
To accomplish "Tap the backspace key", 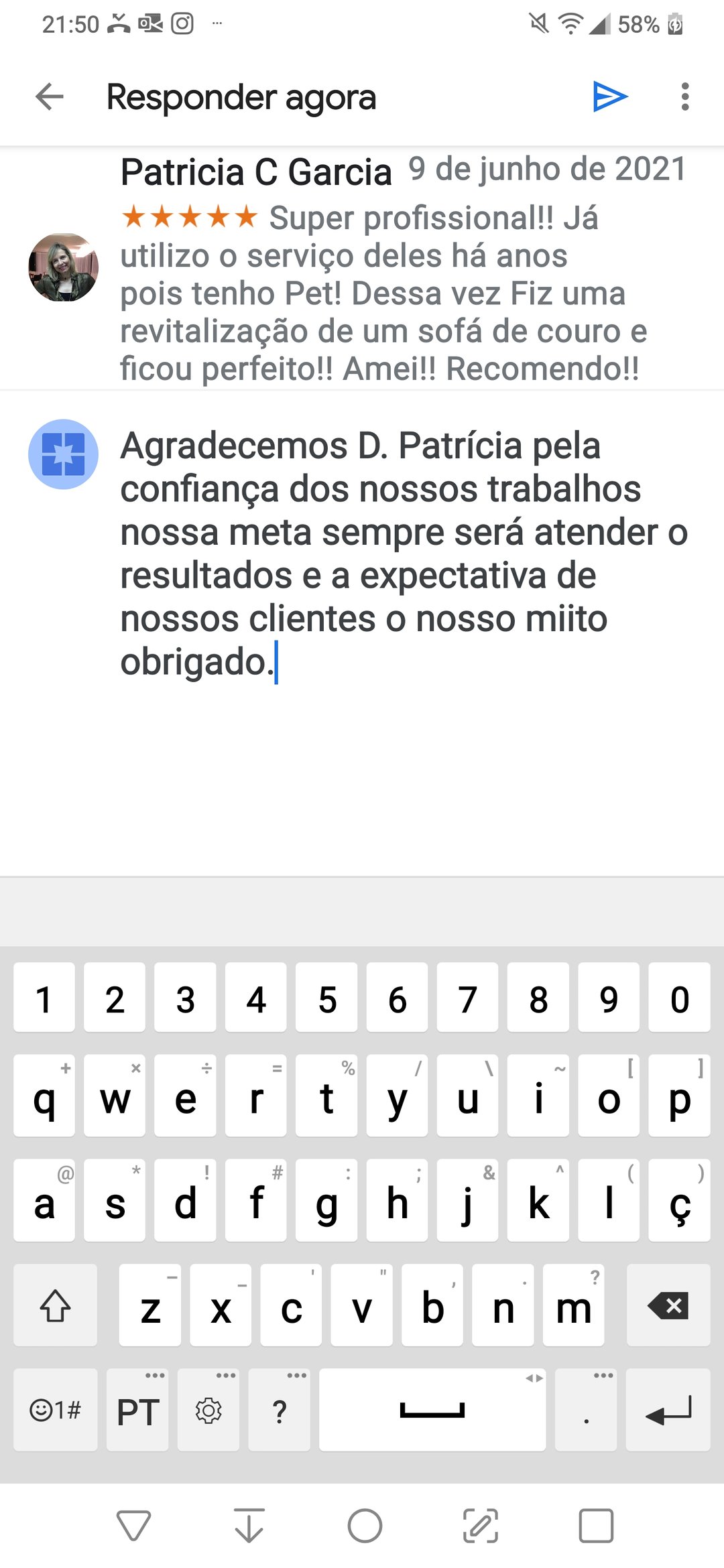I will click(668, 1305).
